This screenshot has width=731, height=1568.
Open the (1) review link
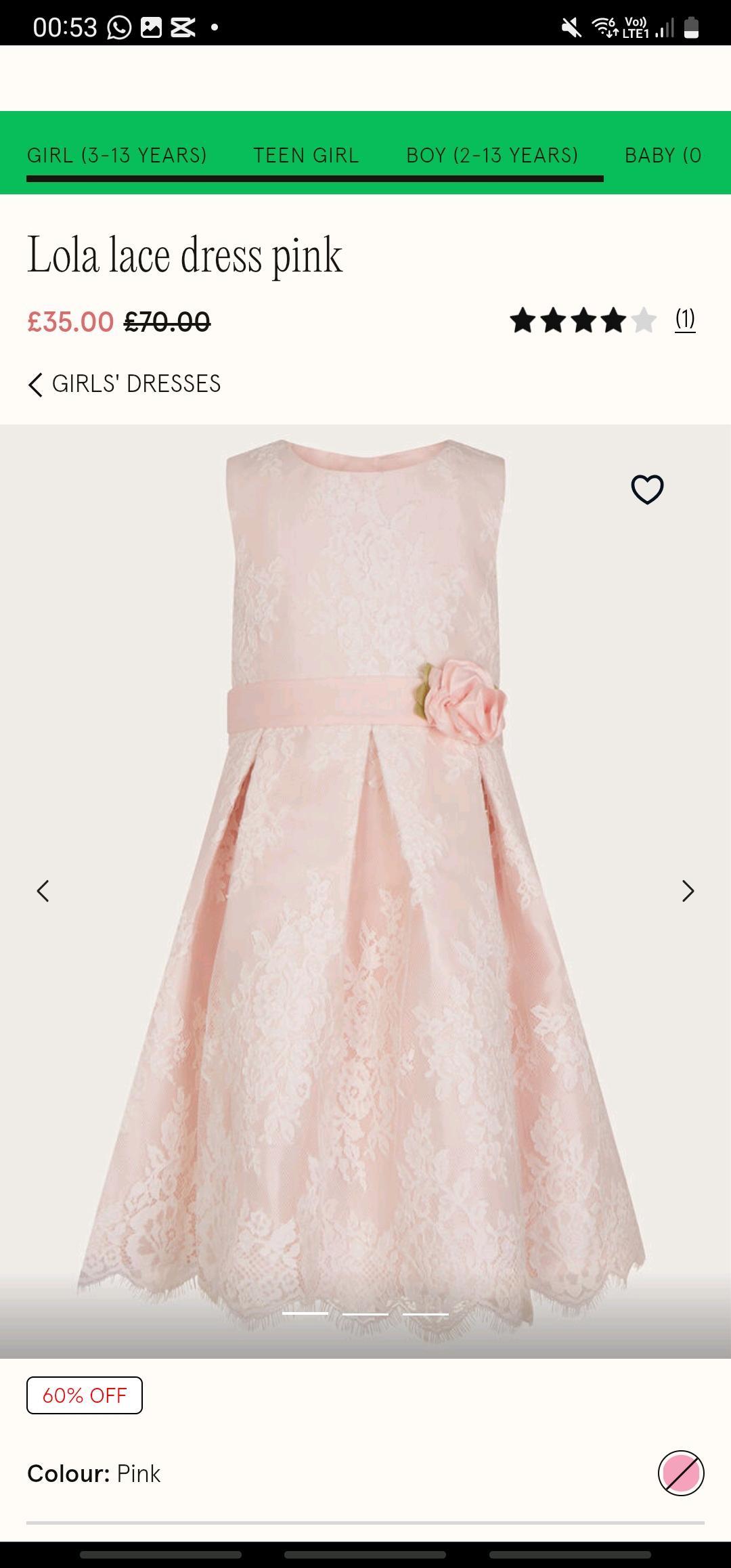click(x=685, y=319)
